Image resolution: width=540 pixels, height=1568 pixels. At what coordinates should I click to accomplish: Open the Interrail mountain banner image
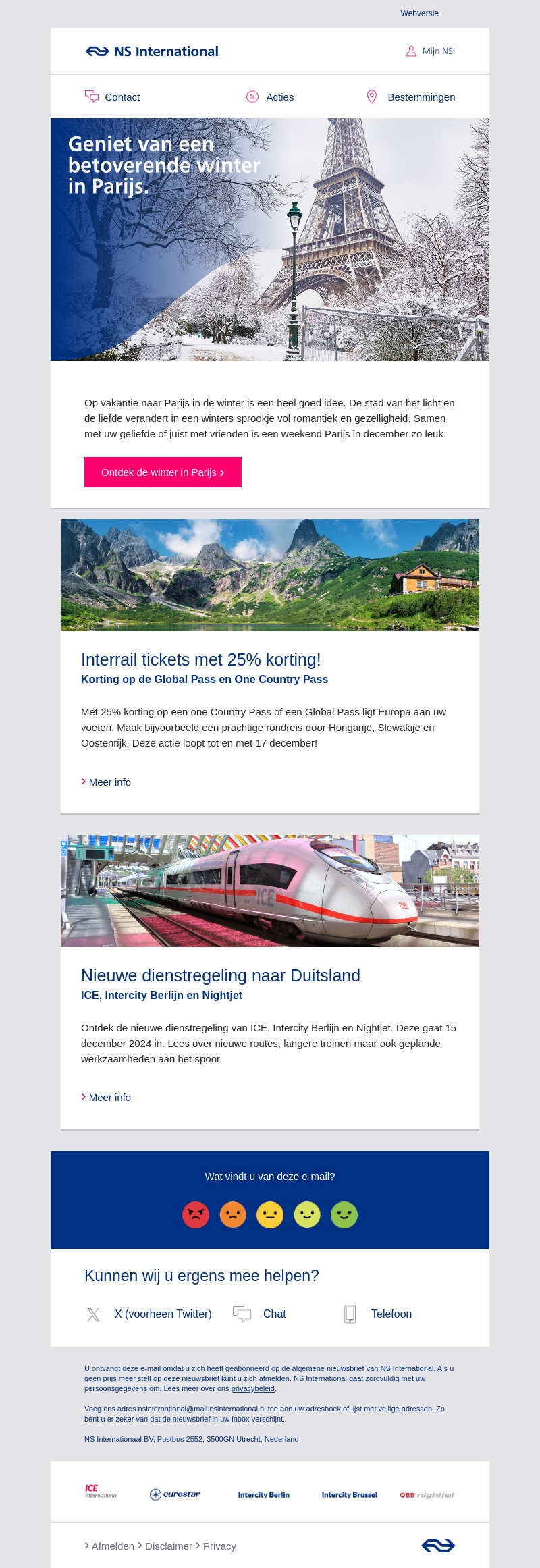[x=270, y=575]
